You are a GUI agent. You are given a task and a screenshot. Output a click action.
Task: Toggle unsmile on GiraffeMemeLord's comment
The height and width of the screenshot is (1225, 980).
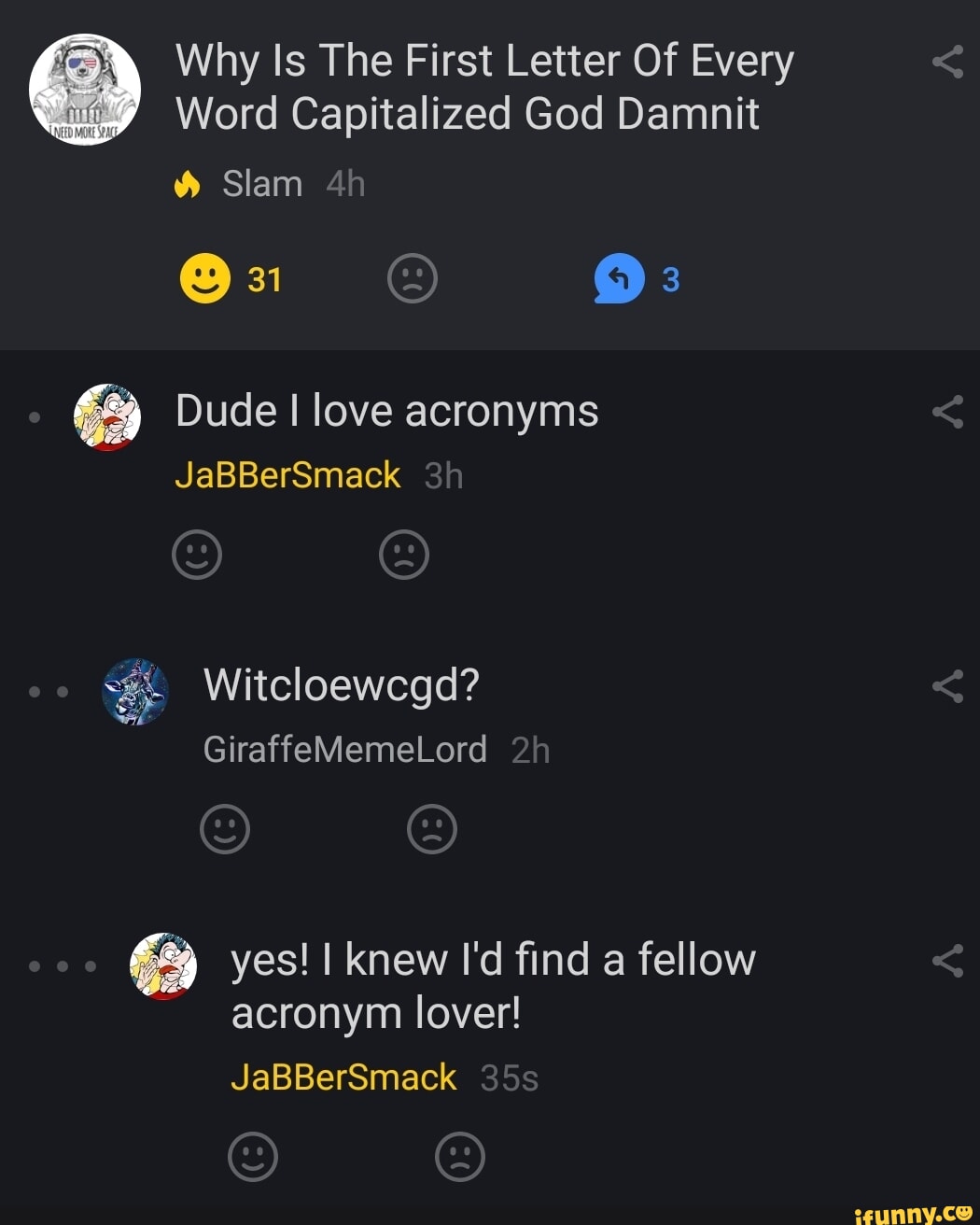click(x=431, y=828)
